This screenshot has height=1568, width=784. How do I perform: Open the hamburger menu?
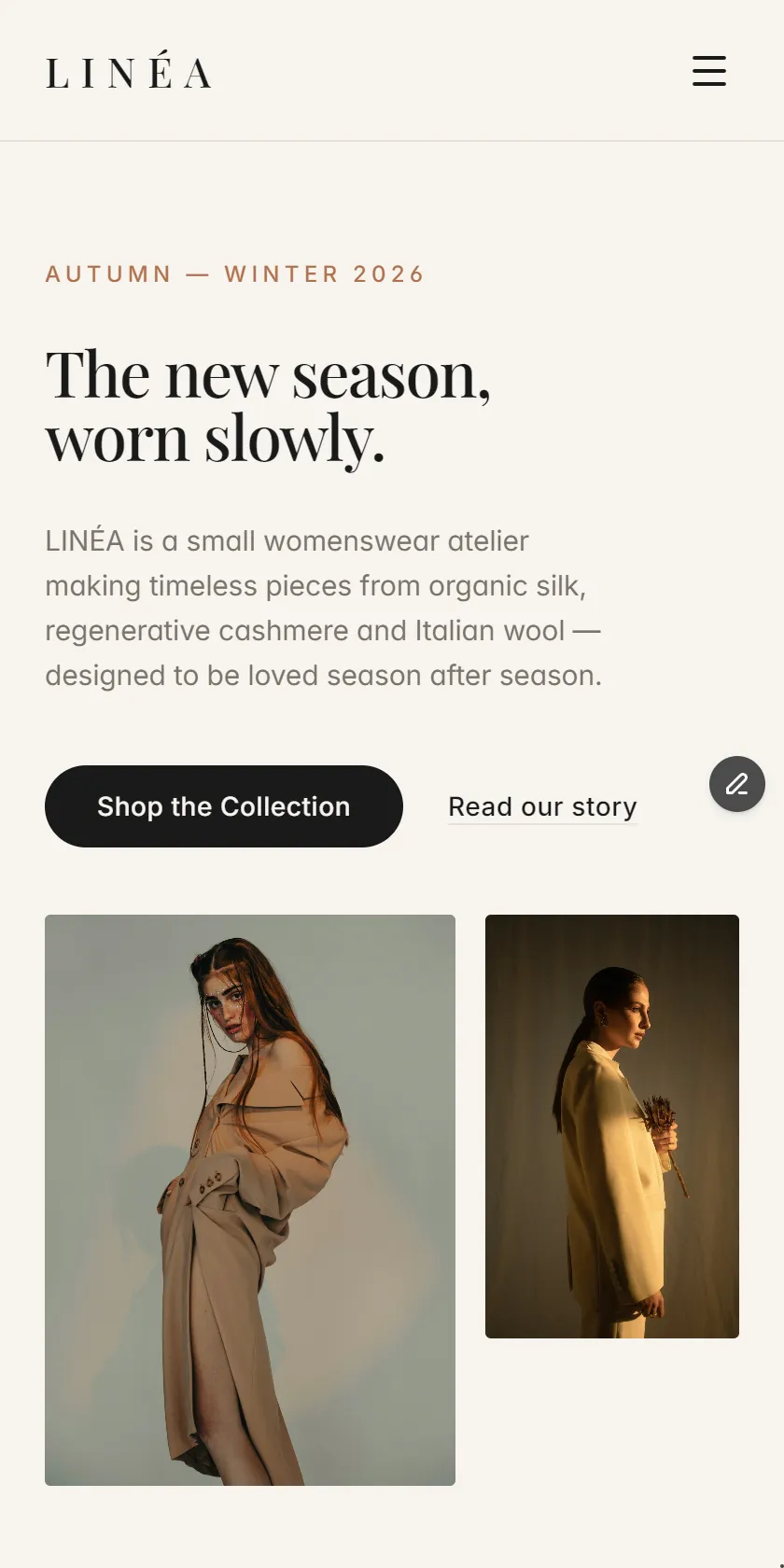coord(709,71)
